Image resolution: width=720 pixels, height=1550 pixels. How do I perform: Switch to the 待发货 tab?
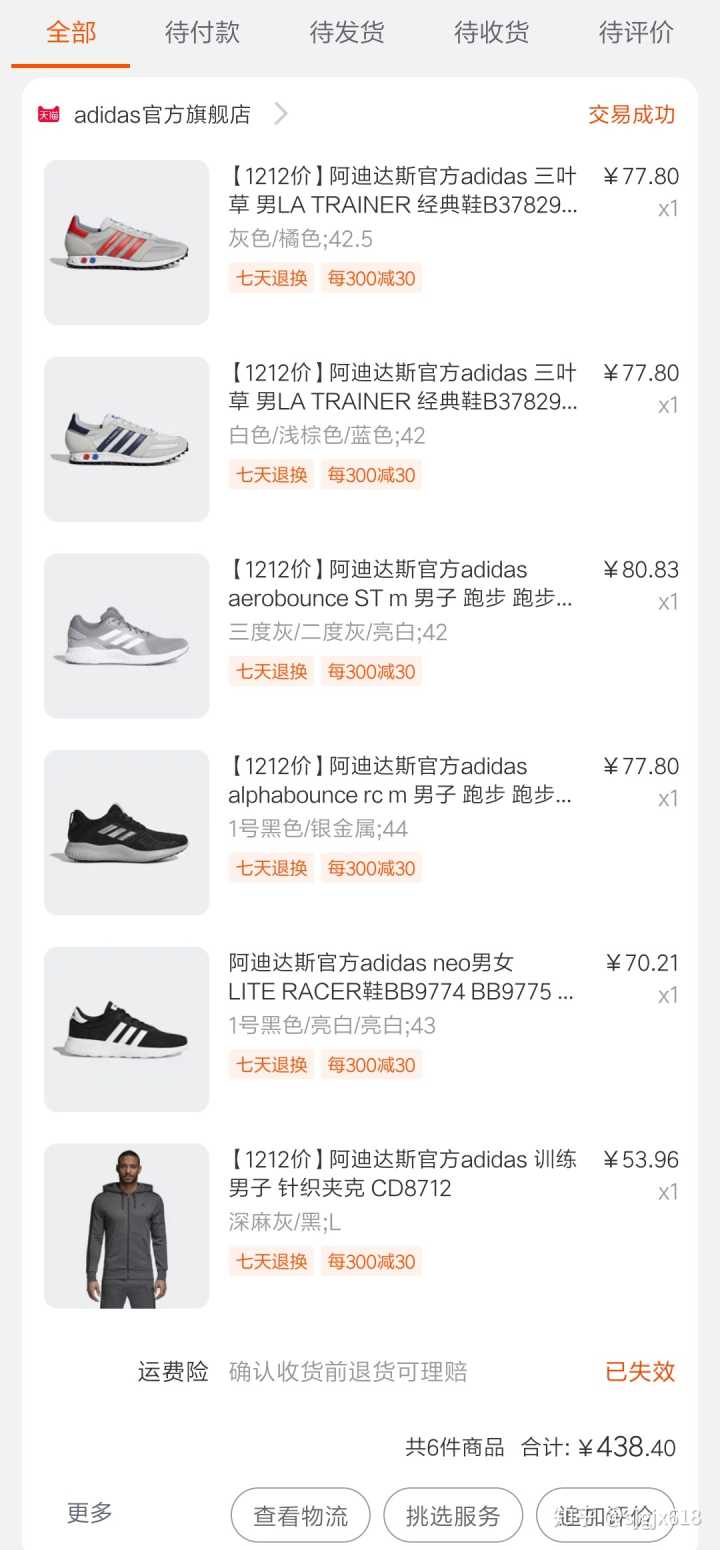(347, 33)
